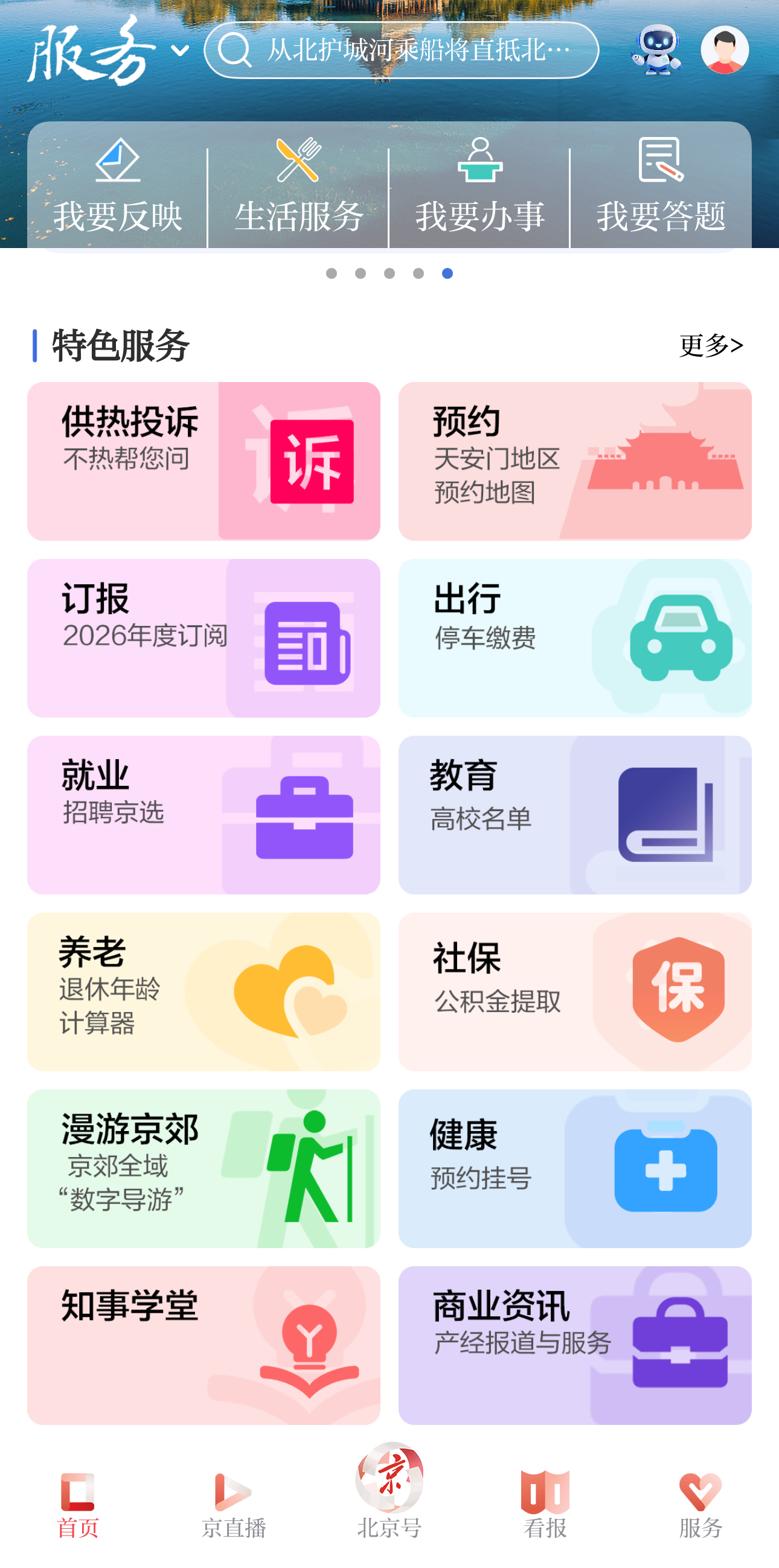This screenshot has height=1568, width=779.
Task: Open 养老 退休年龄计算器 card
Action: tap(204, 991)
